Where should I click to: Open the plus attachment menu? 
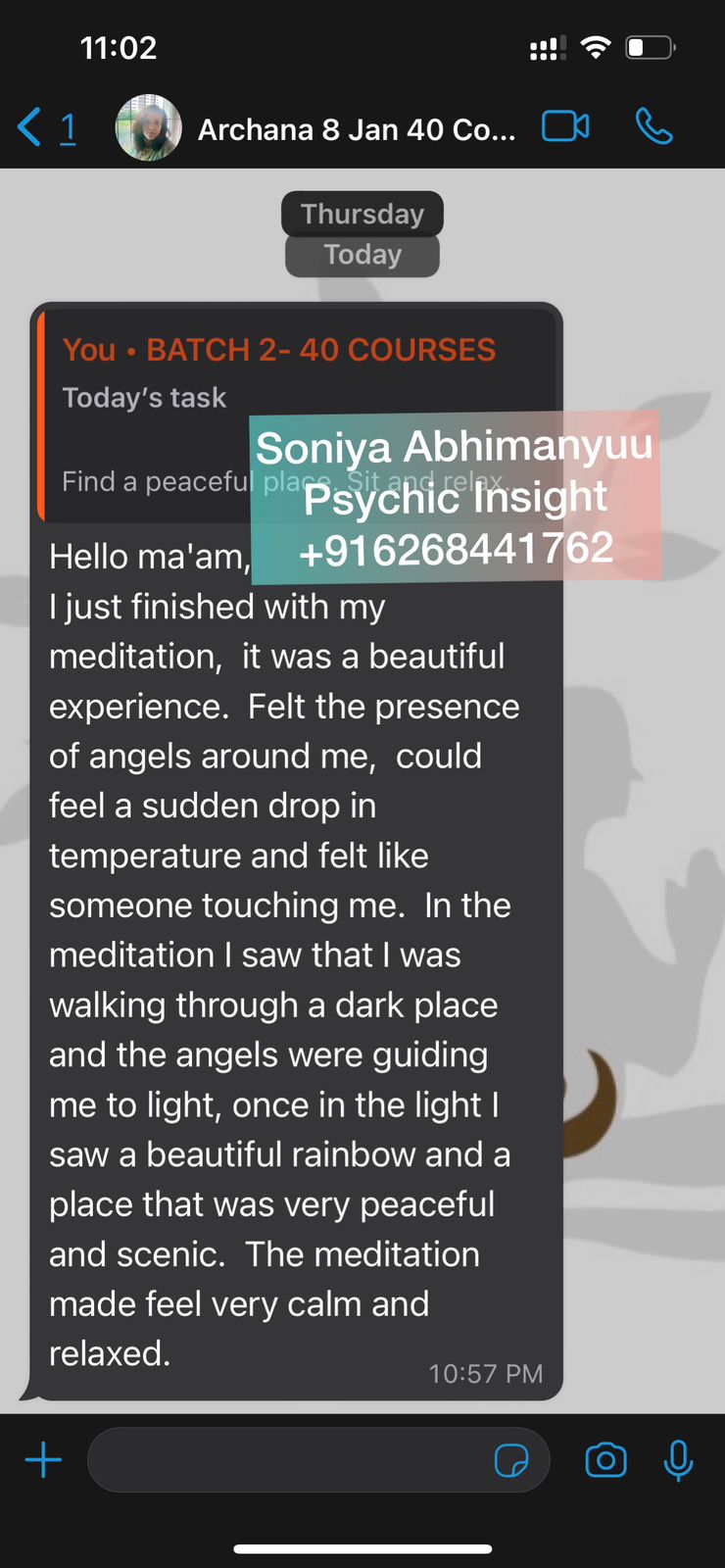[x=43, y=1460]
